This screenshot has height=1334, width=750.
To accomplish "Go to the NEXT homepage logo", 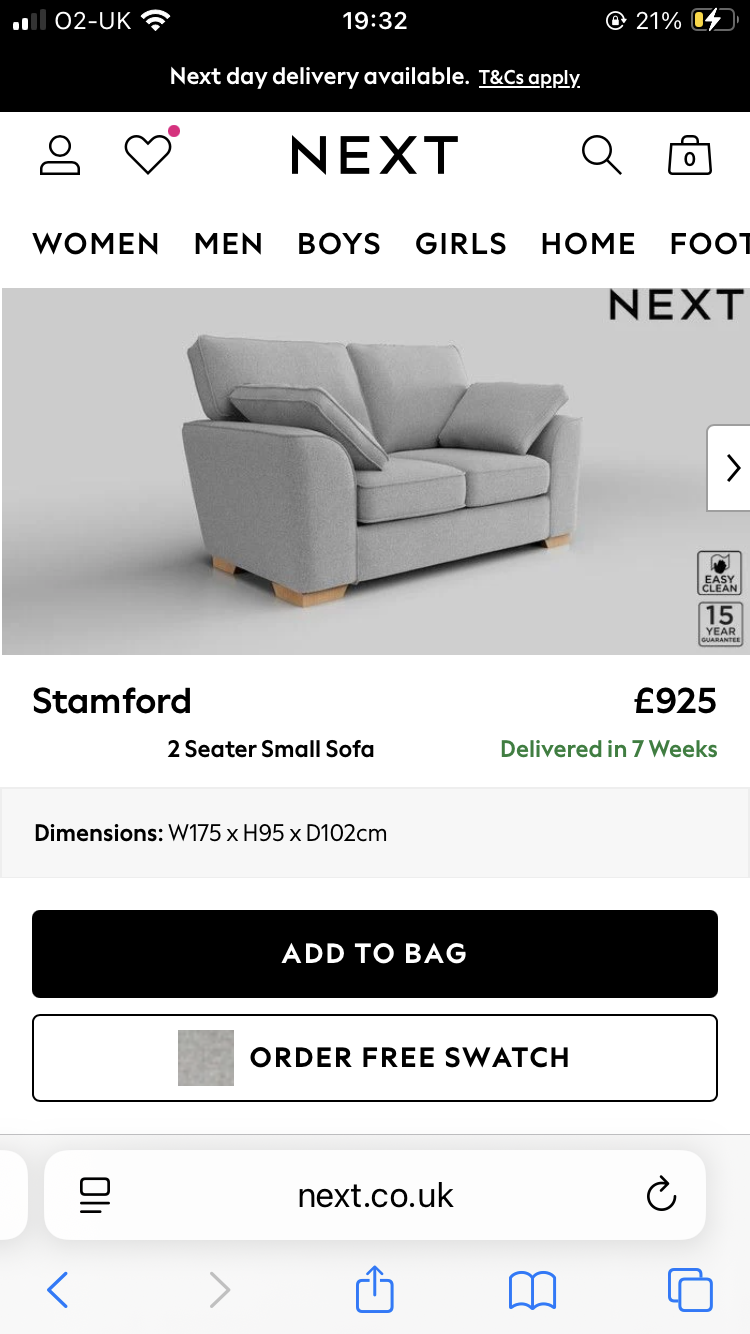I will 374,156.
